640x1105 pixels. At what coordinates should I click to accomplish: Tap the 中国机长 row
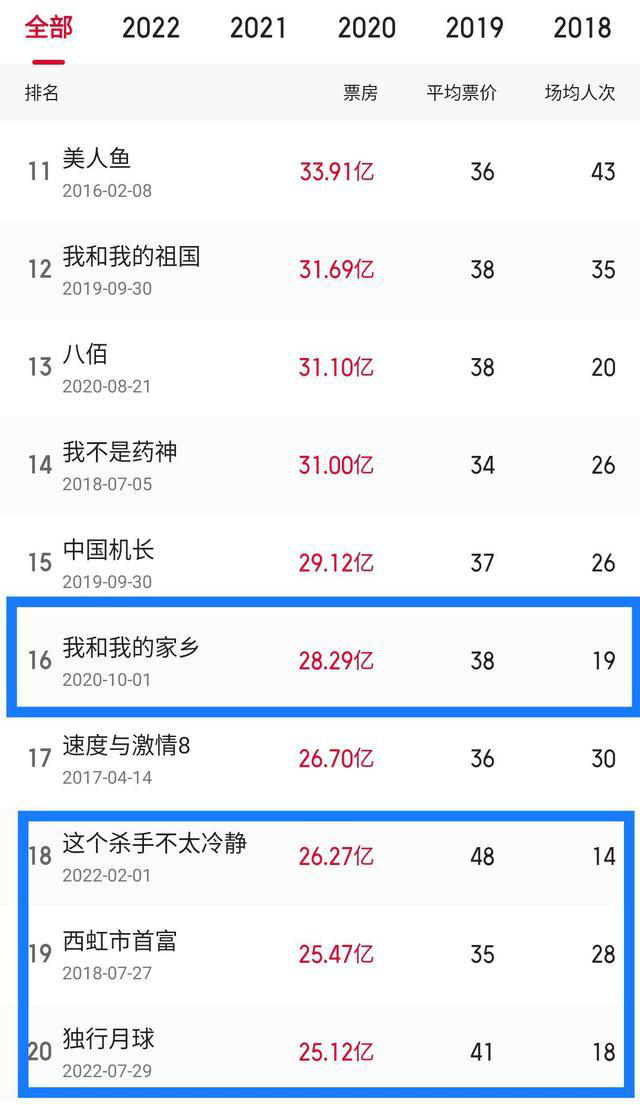click(320, 562)
